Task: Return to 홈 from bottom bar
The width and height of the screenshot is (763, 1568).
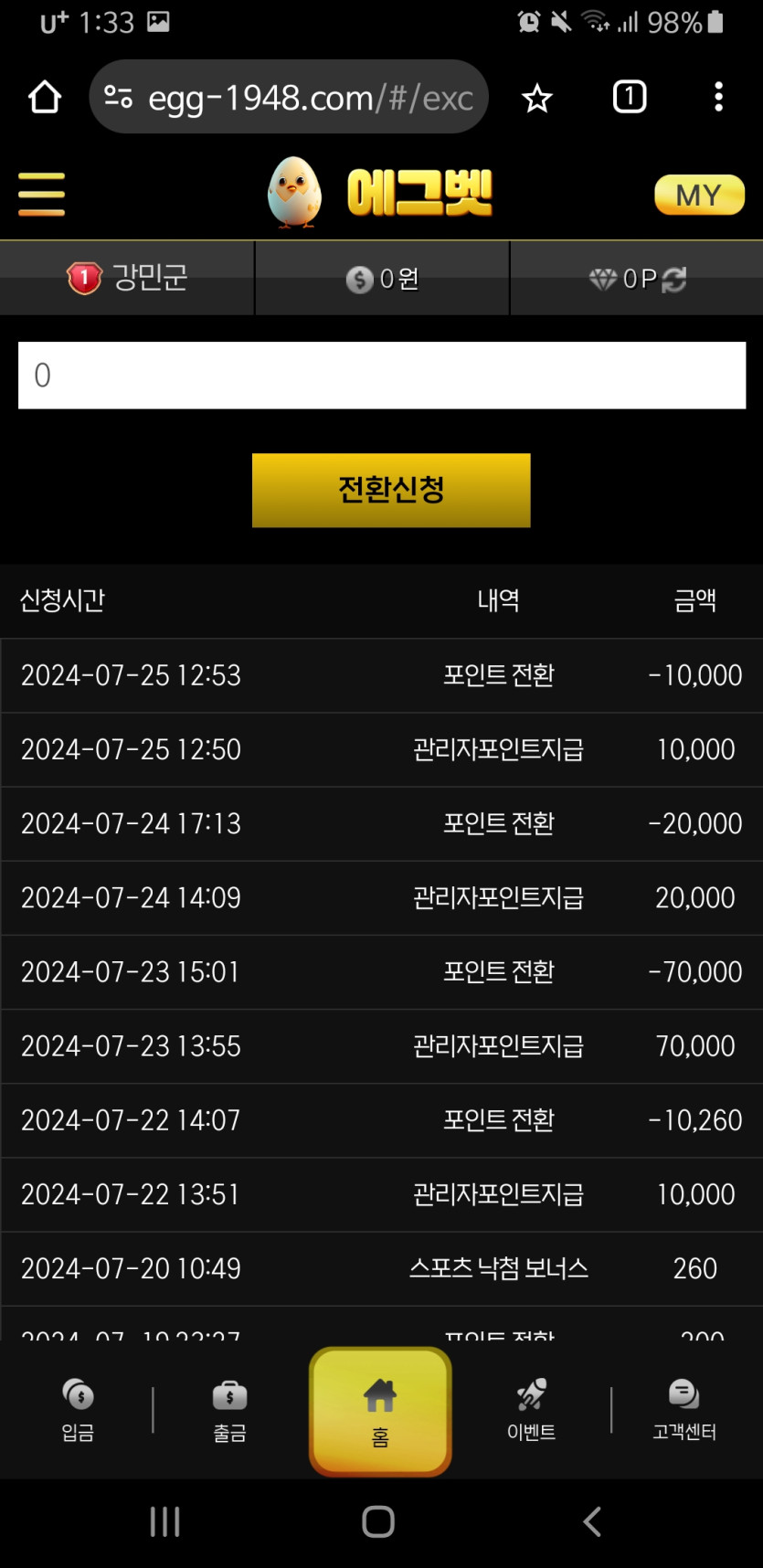Action: tap(380, 1412)
